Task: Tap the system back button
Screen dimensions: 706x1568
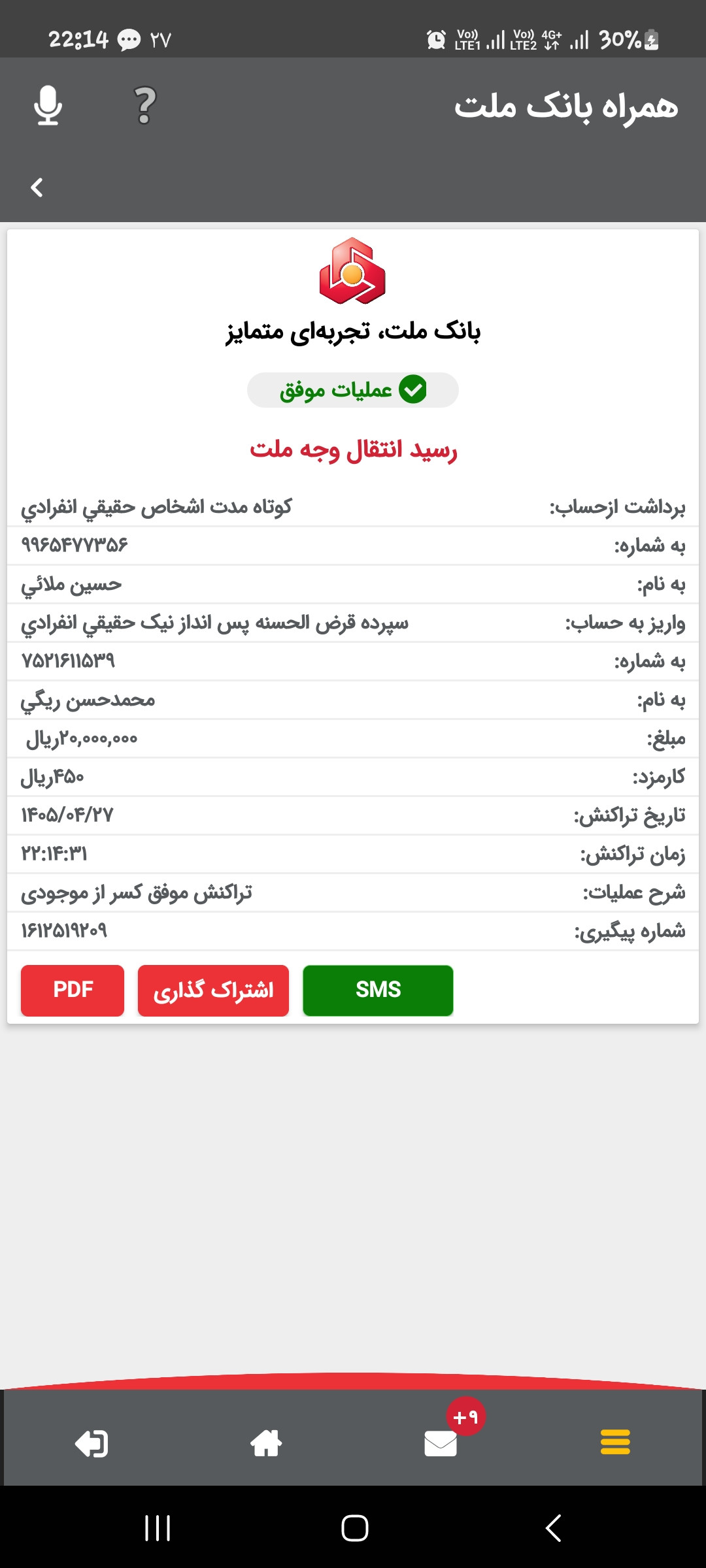Action: tap(553, 1528)
